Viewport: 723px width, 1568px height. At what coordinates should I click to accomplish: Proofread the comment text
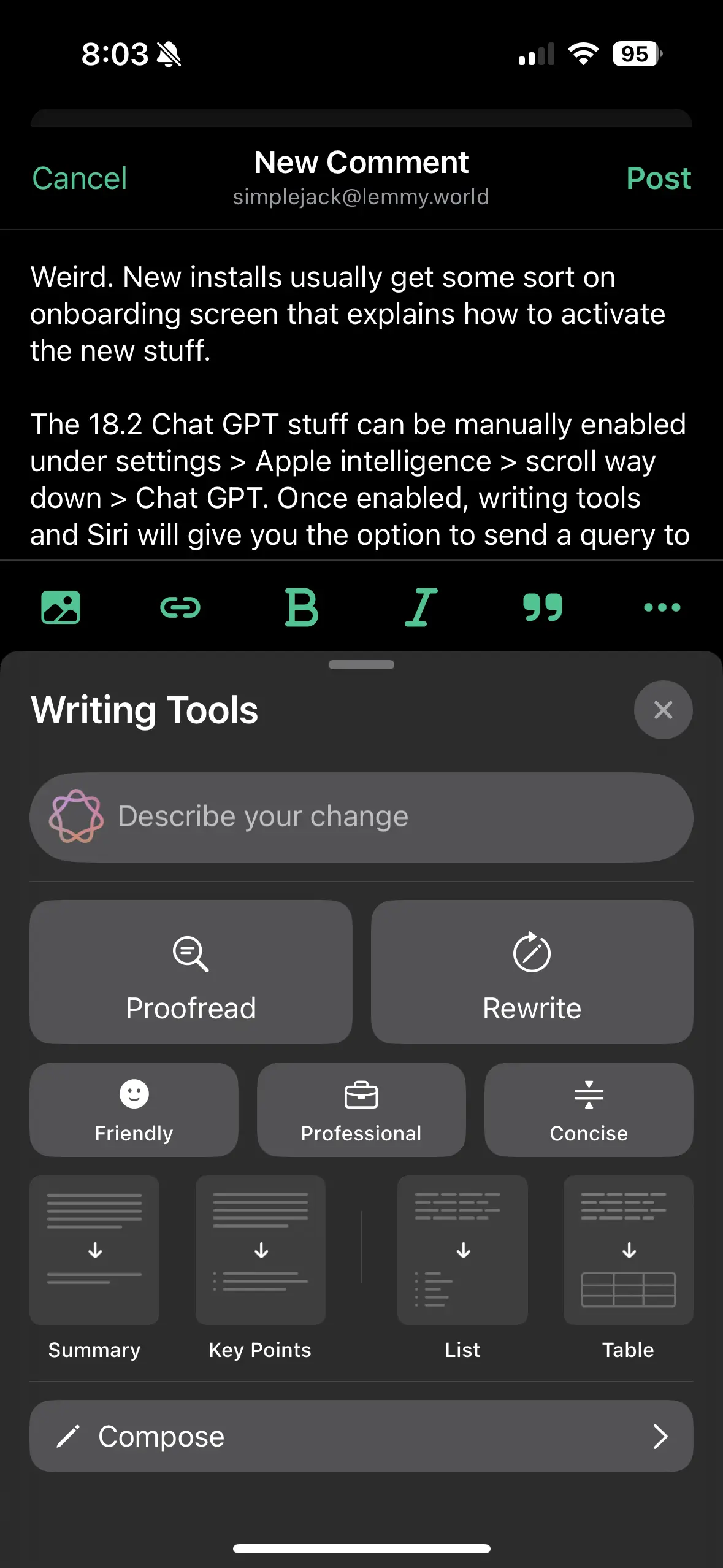[191, 972]
